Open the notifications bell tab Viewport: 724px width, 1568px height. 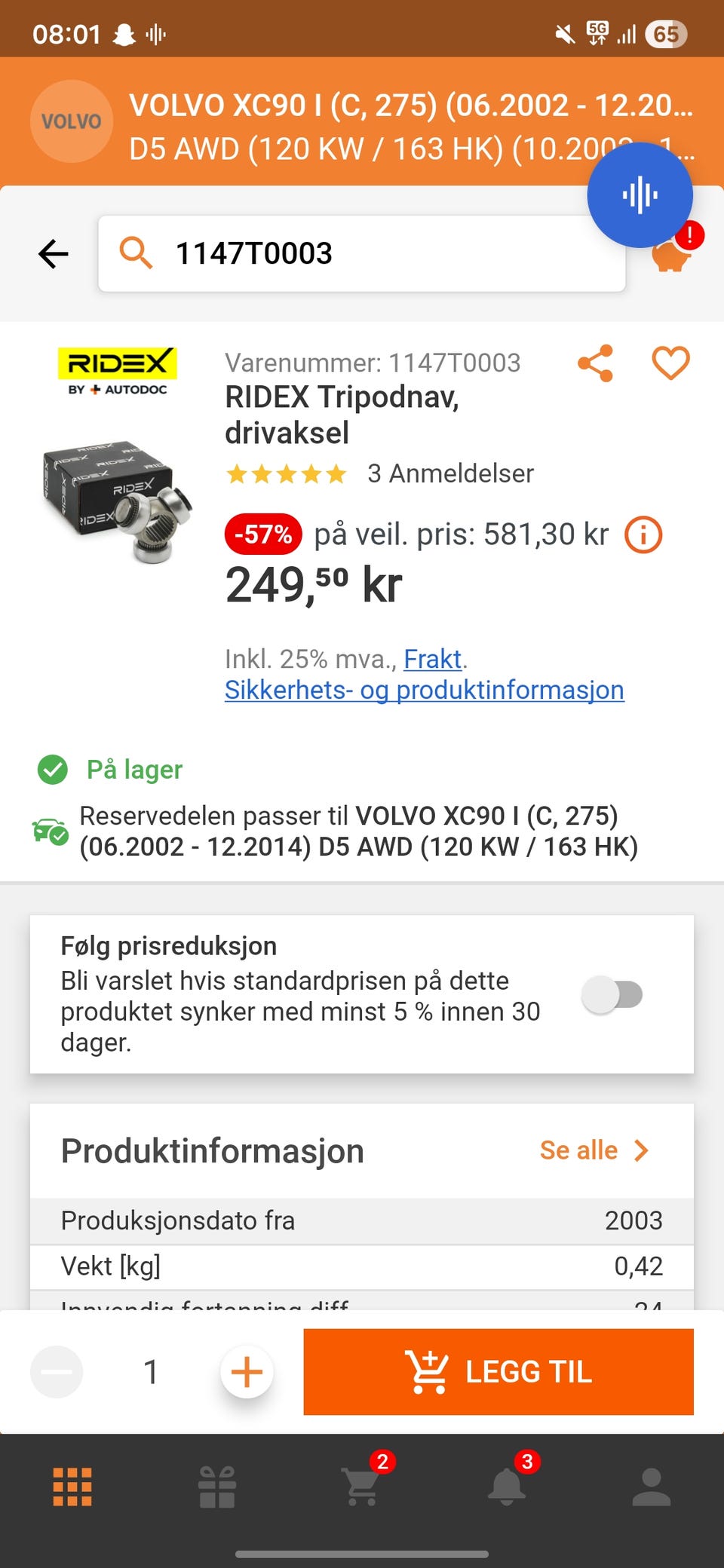point(508,1485)
